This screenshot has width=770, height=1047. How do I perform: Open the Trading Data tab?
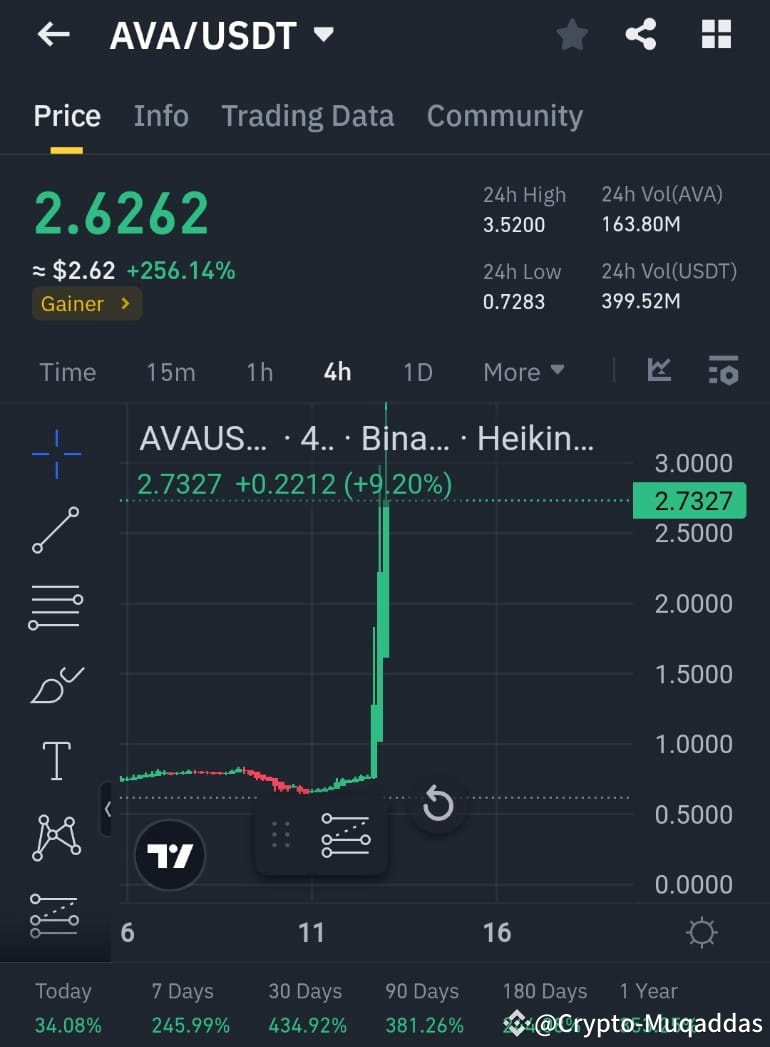307,116
